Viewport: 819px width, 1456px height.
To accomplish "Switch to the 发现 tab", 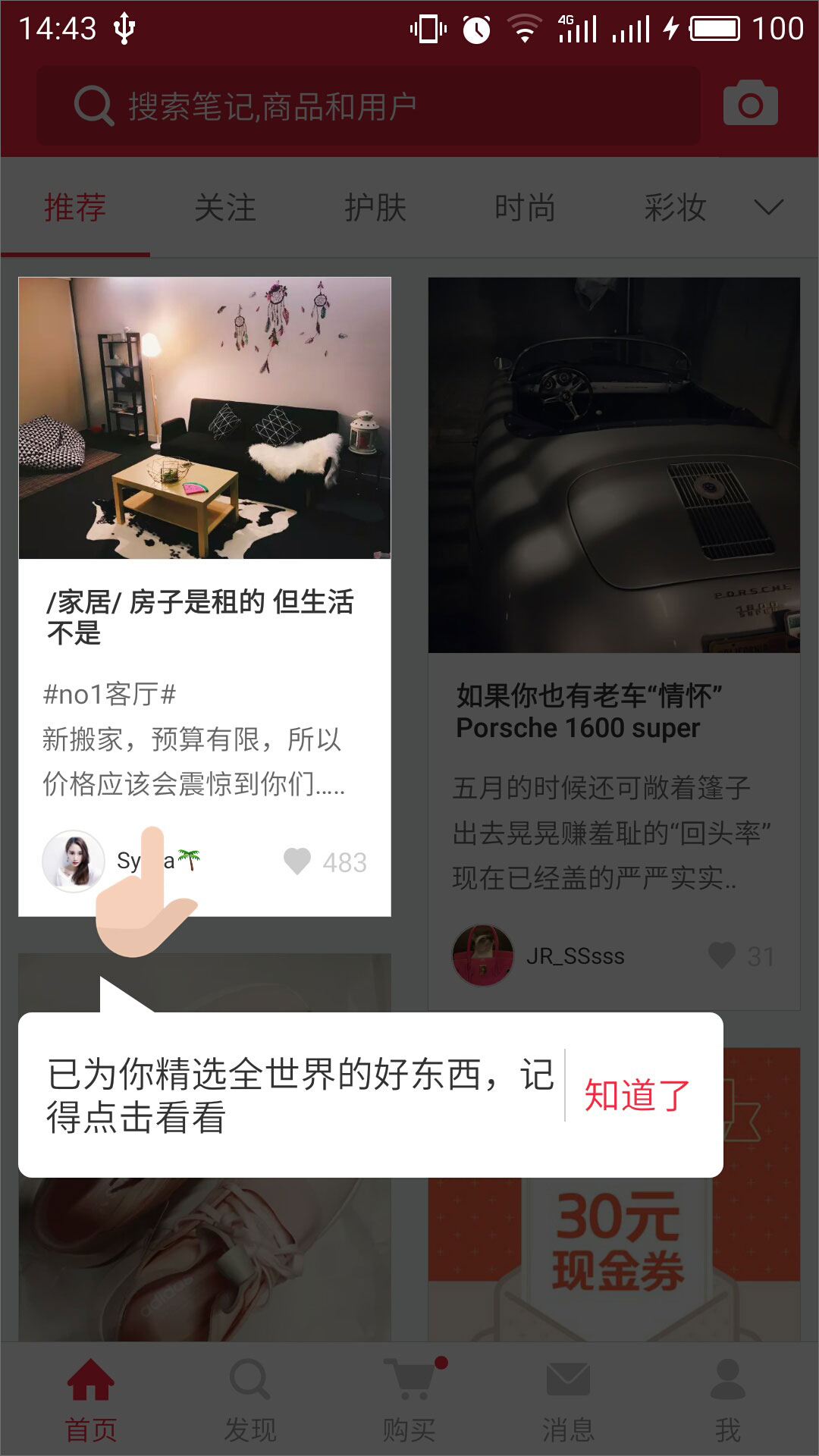I will [x=250, y=1400].
